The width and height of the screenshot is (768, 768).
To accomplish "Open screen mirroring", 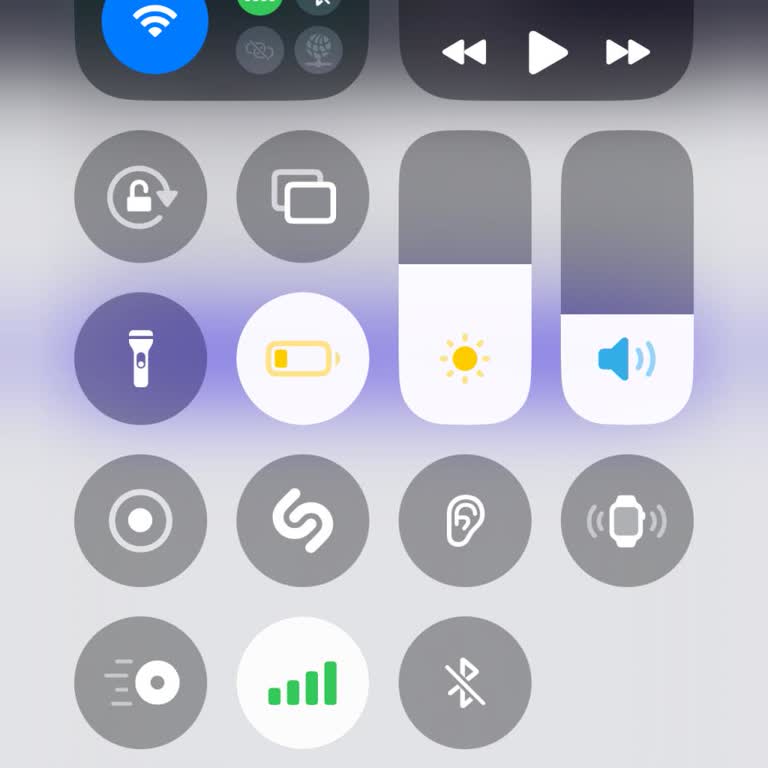I will [x=303, y=197].
